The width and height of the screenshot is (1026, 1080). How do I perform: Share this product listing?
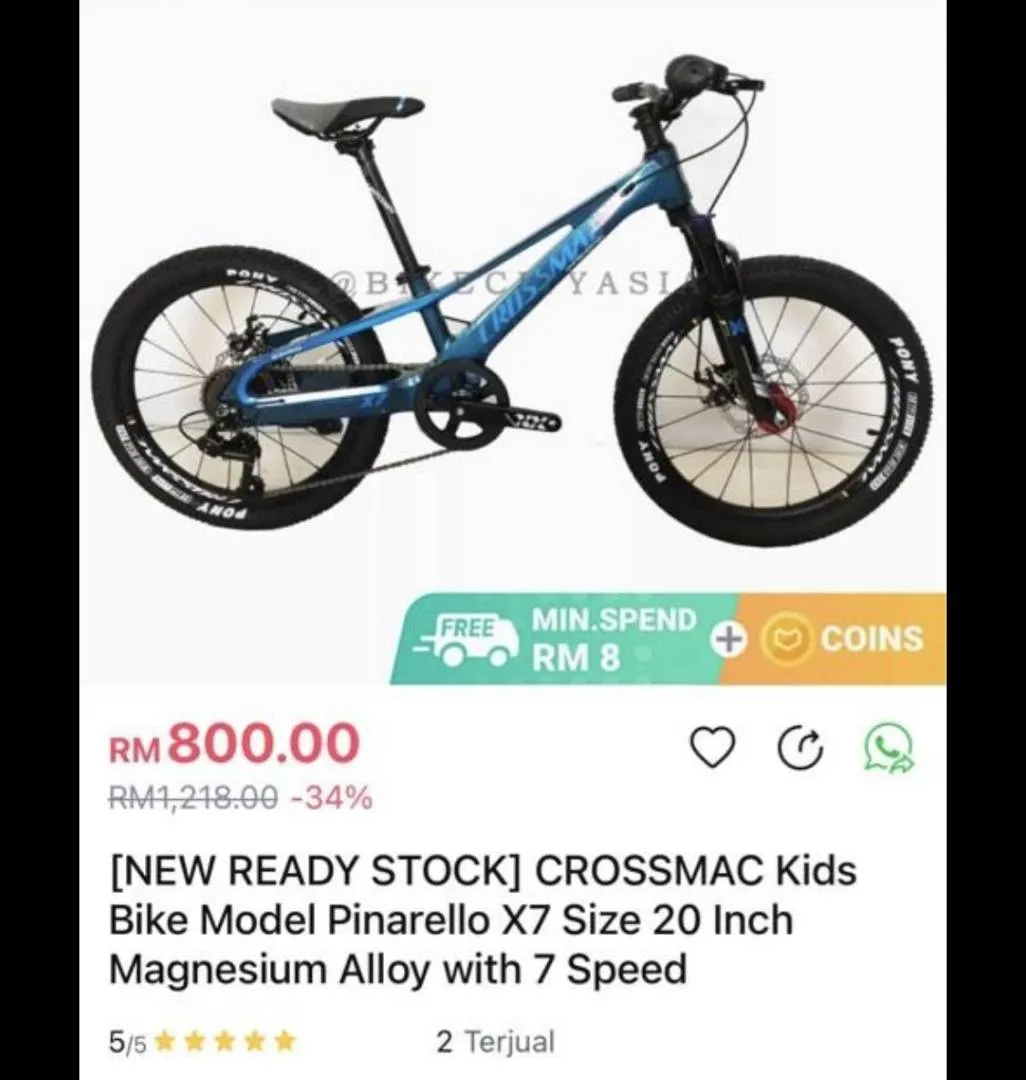[x=800, y=749]
